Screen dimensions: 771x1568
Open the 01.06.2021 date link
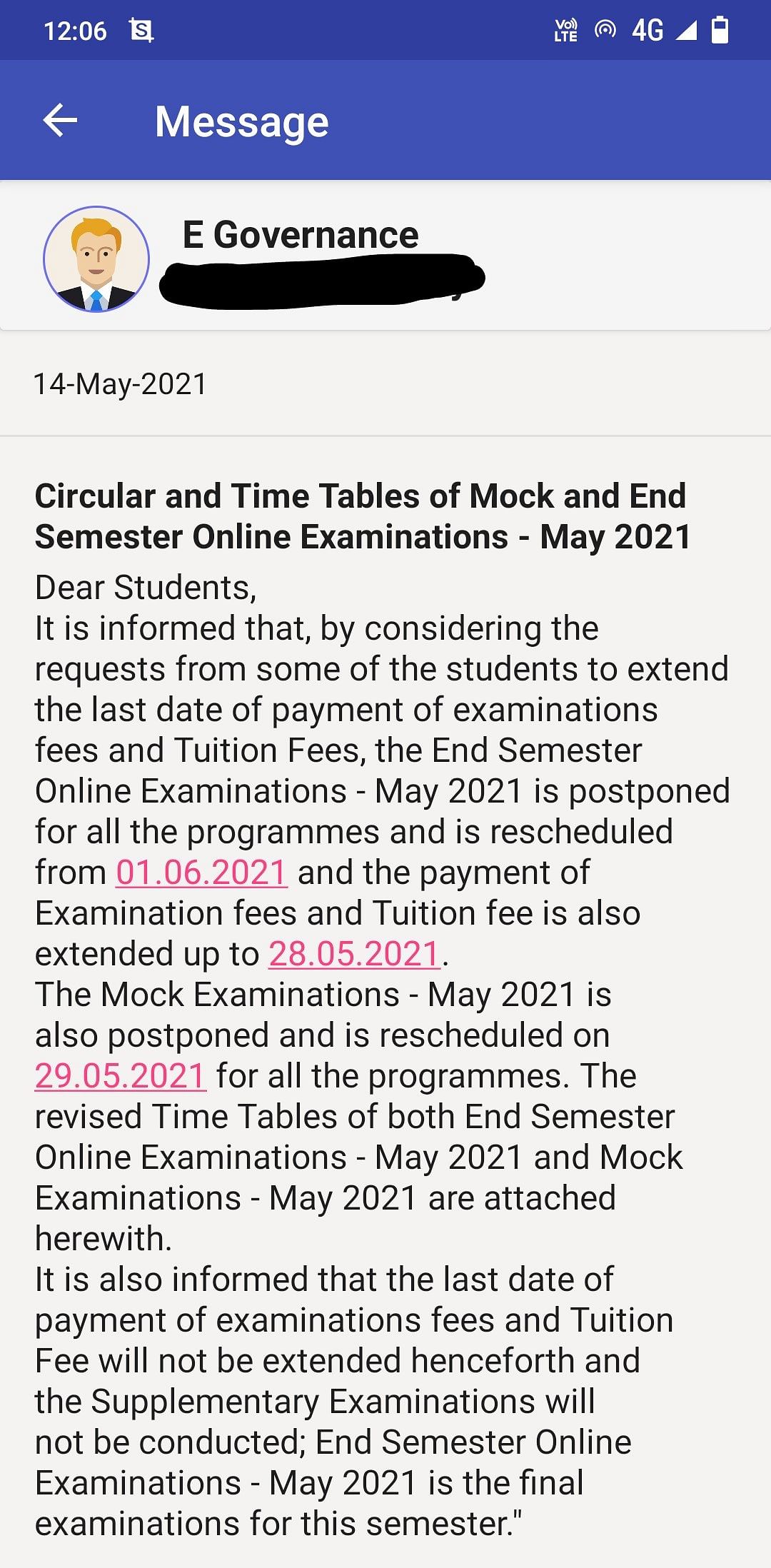coord(202,873)
